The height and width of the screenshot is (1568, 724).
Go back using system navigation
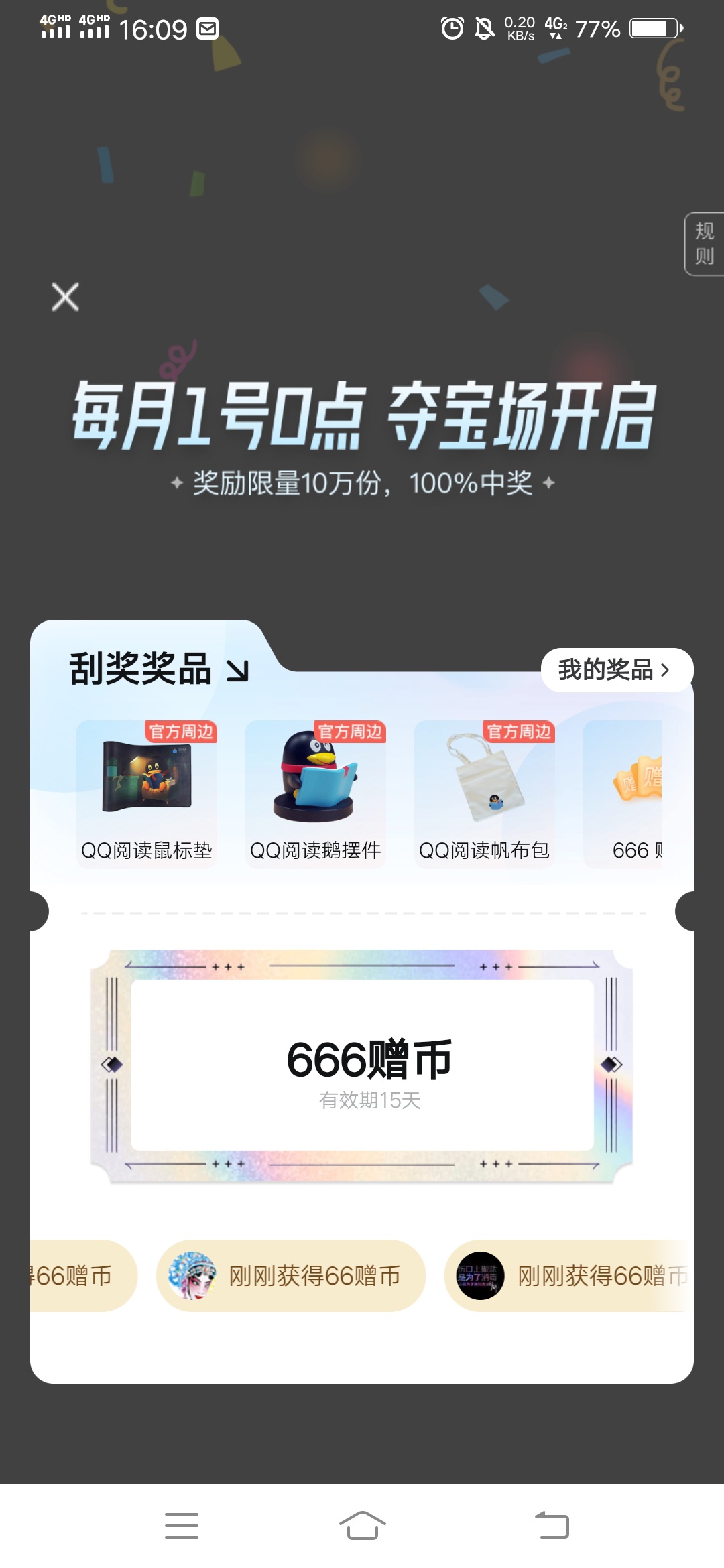tap(552, 1525)
